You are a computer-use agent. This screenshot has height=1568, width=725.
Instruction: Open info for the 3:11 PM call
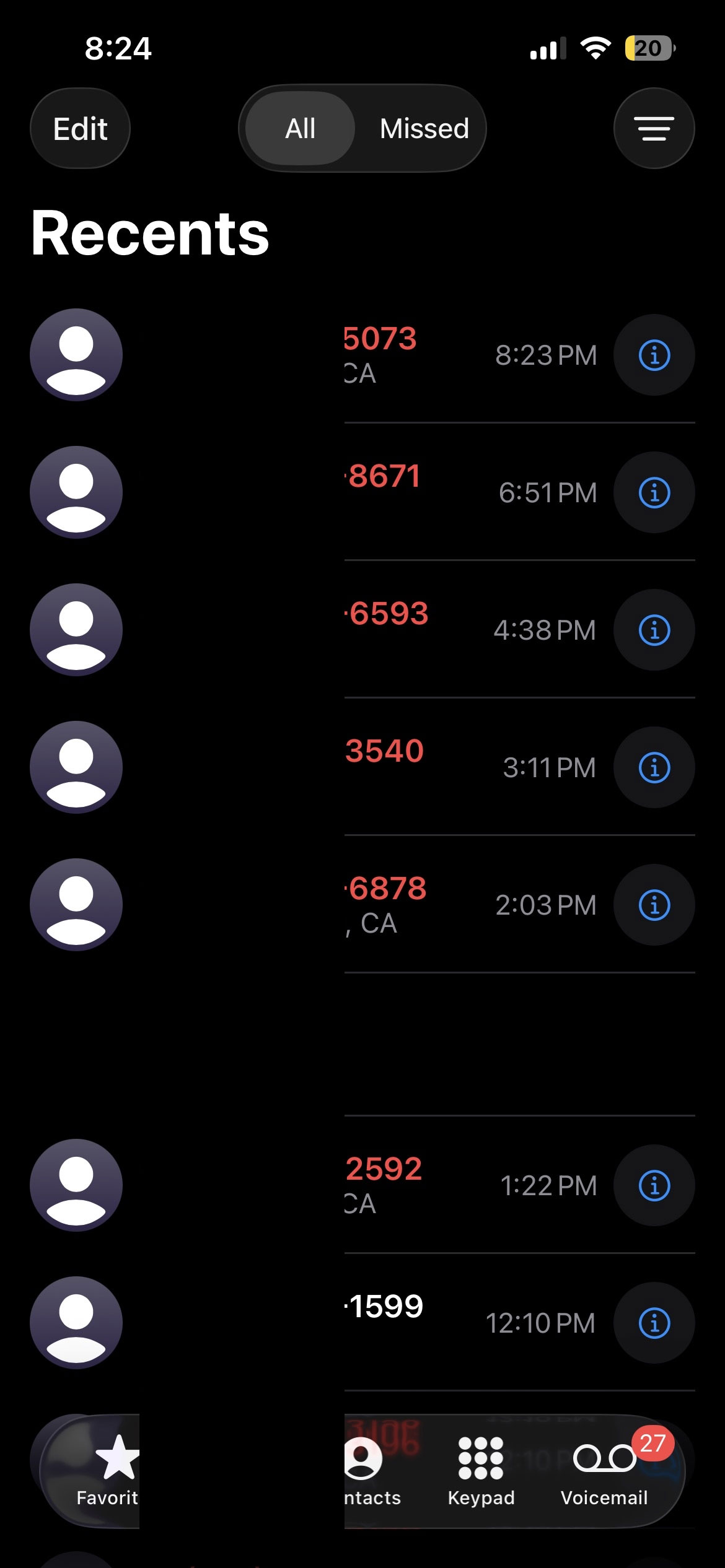point(654,768)
